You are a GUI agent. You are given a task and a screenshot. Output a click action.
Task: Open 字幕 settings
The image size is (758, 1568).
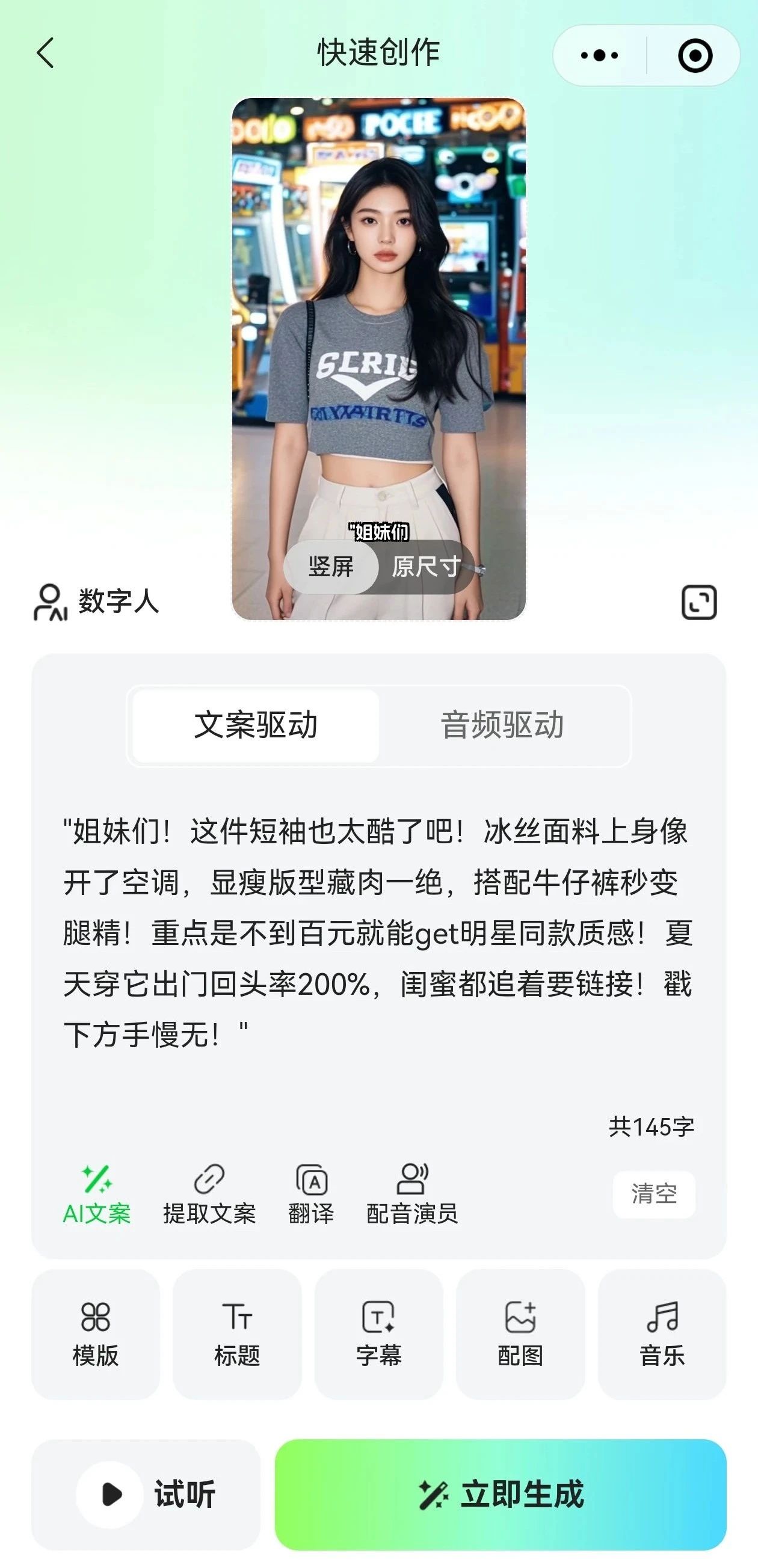click(378, 1333)
